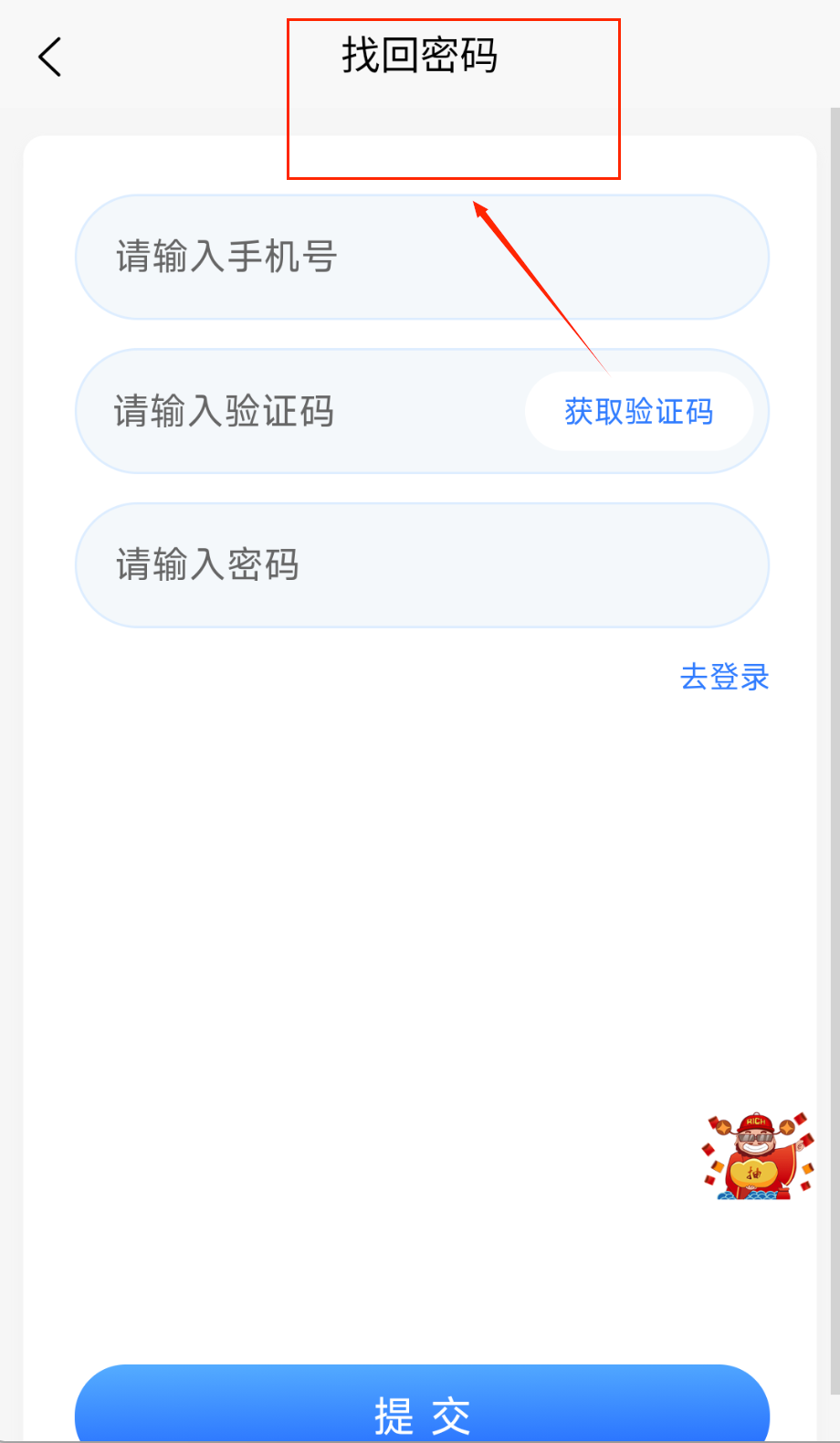This screenshot has width=840, height=1443.
Task: Focus the 请输入手机号 phone number field
Action: point(422,257)
